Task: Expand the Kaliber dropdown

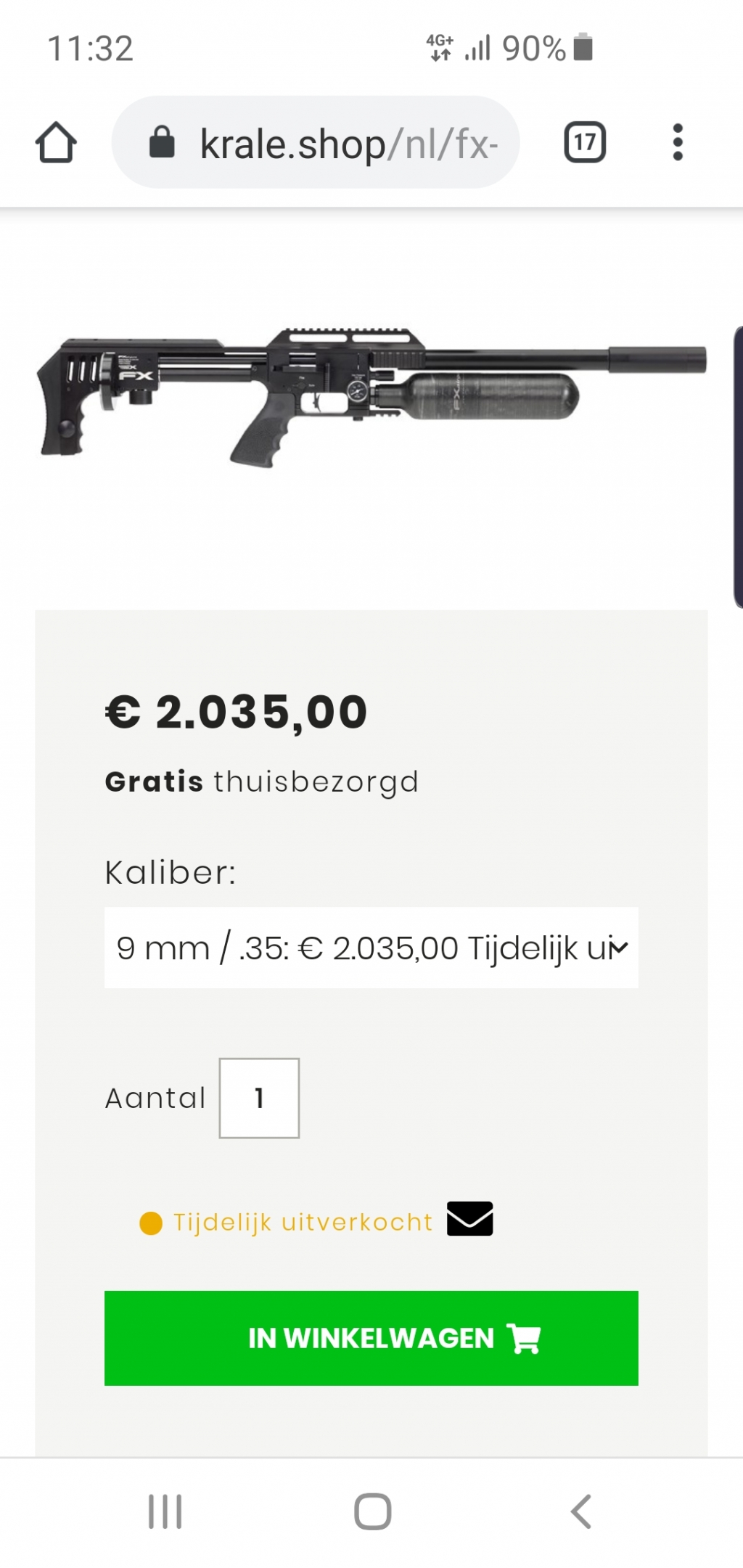Action: pyautogui.click(x=371, y=948)
